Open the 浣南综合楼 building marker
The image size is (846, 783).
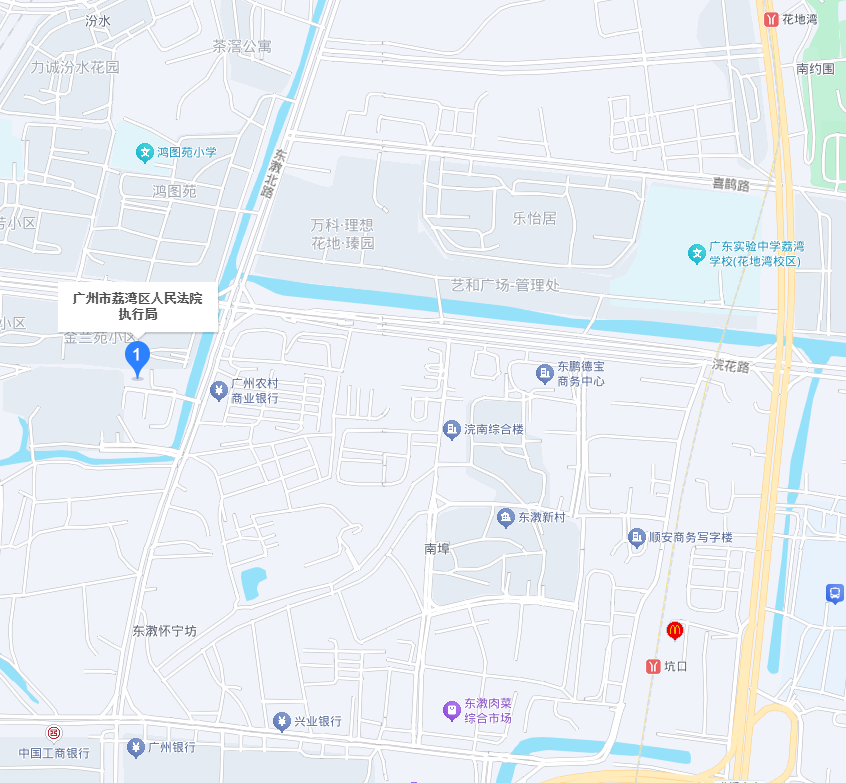tap(451, 429)
